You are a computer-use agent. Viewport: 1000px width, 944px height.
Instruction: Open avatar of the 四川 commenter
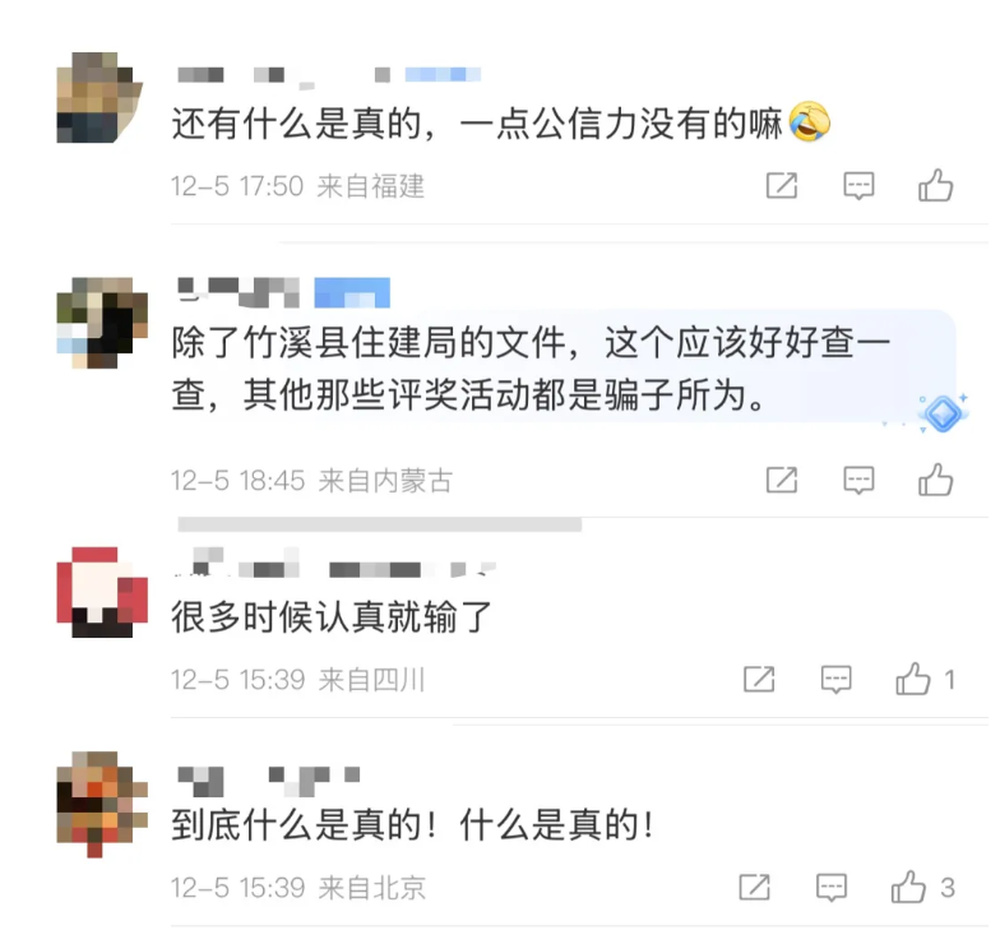point(101,592)
